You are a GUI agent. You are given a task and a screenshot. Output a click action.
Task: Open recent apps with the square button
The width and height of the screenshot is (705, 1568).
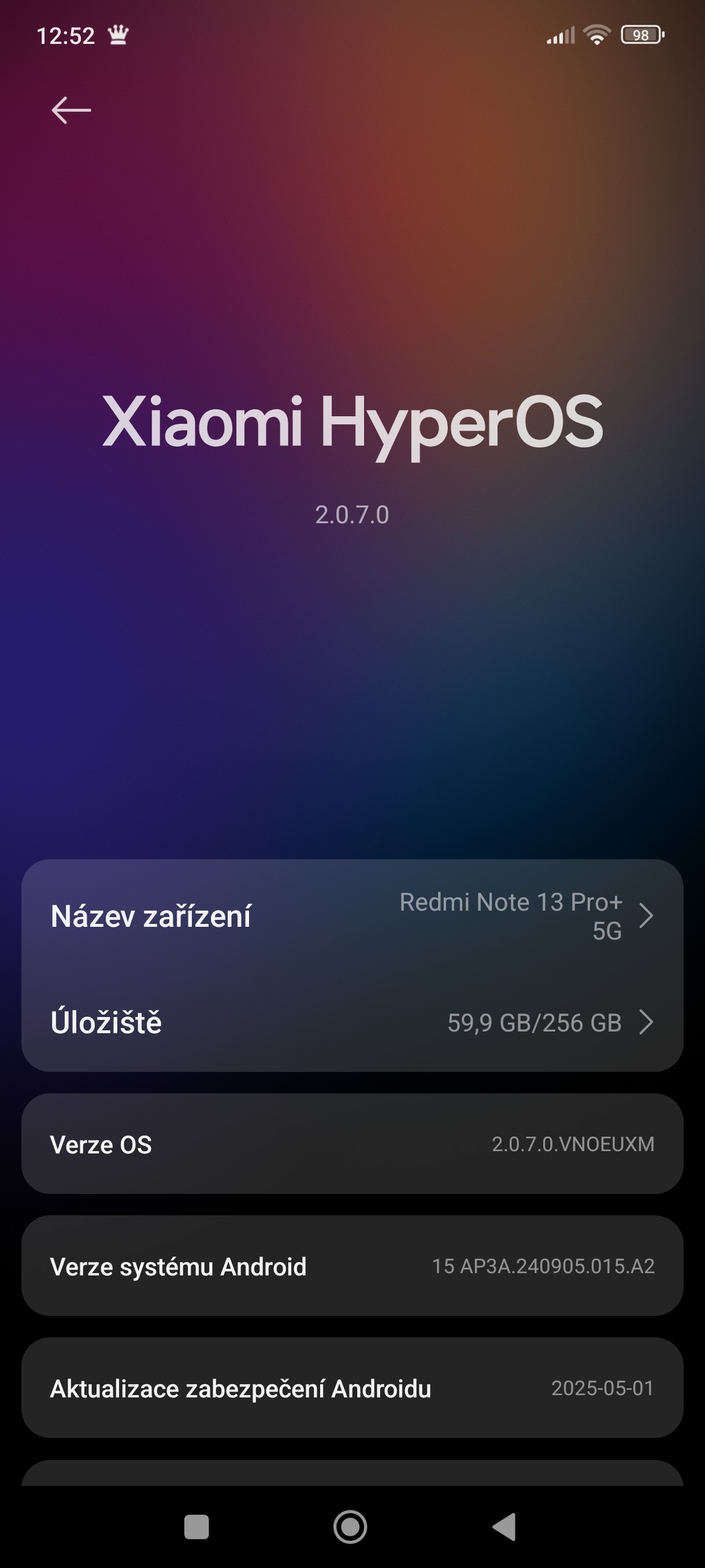tap(196, 1526)
